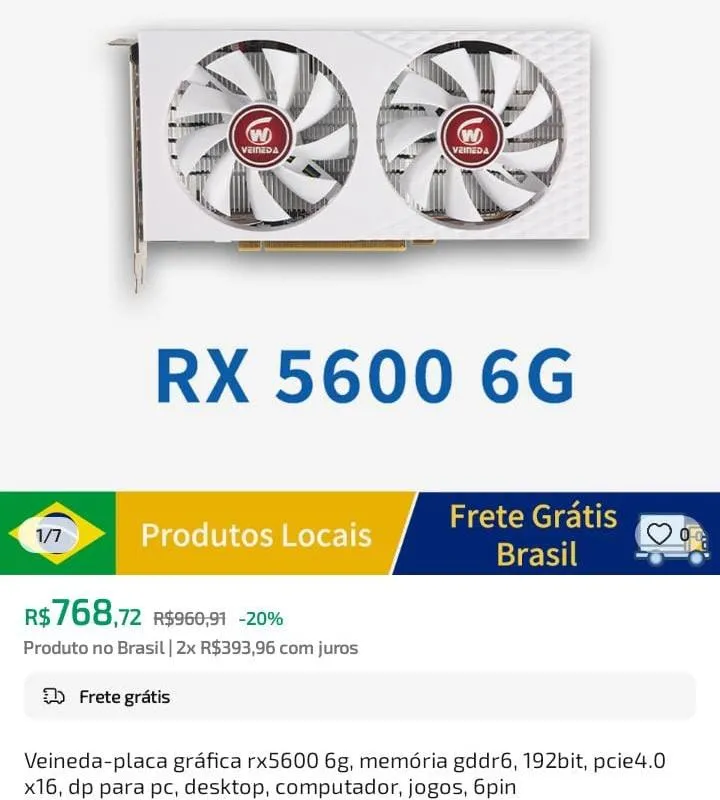The height and width of the screenshot is (800, 720).
Task: Click the Frete Grátis Brasil badge
Action: (532, 535)
